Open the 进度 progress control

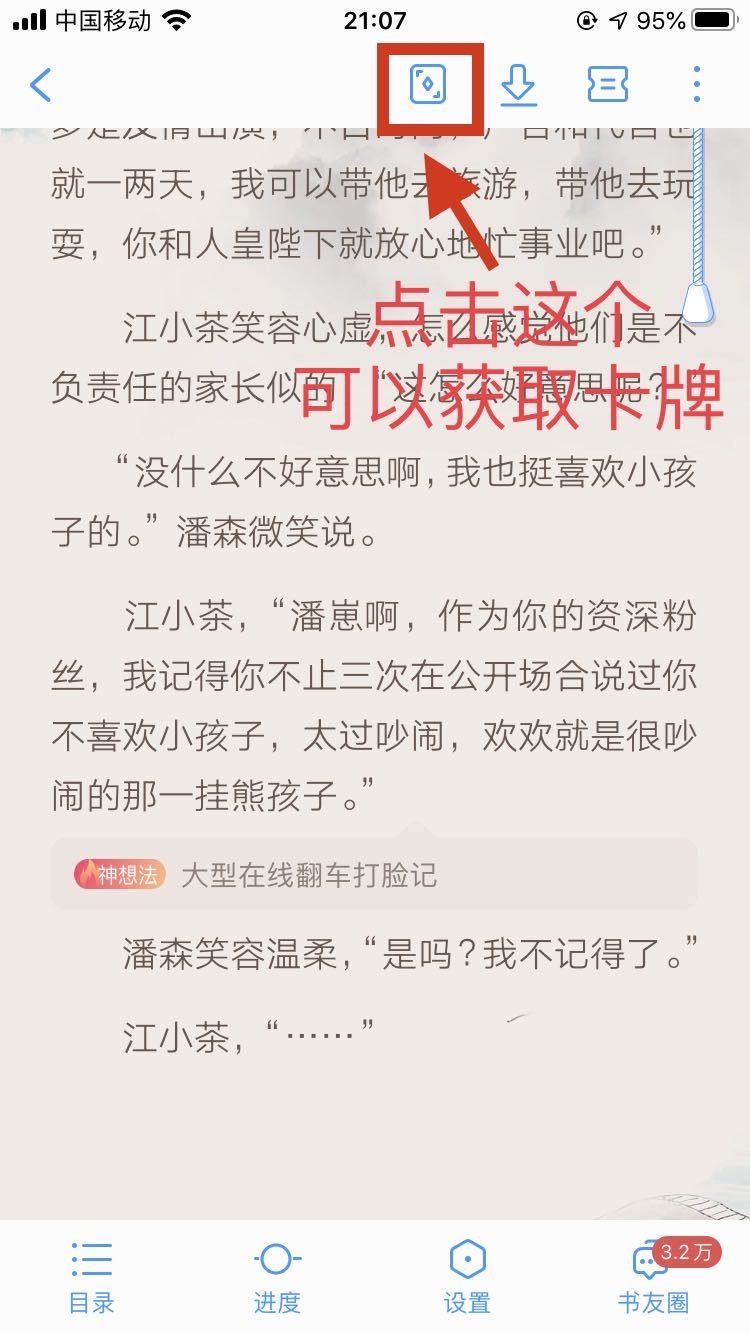277,1277
